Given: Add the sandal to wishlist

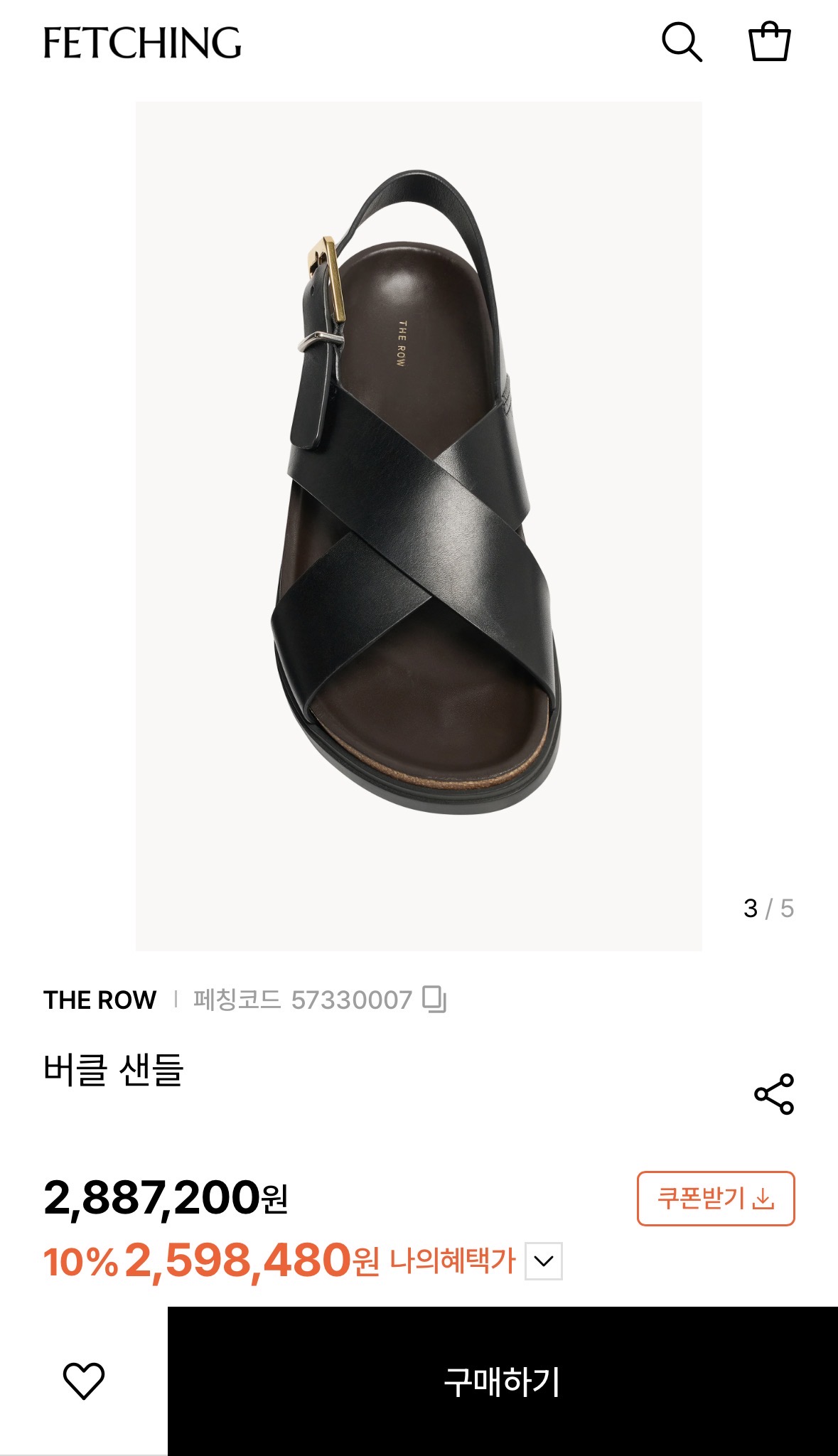Looking at the screenshot, I should tap(84, 1381).
